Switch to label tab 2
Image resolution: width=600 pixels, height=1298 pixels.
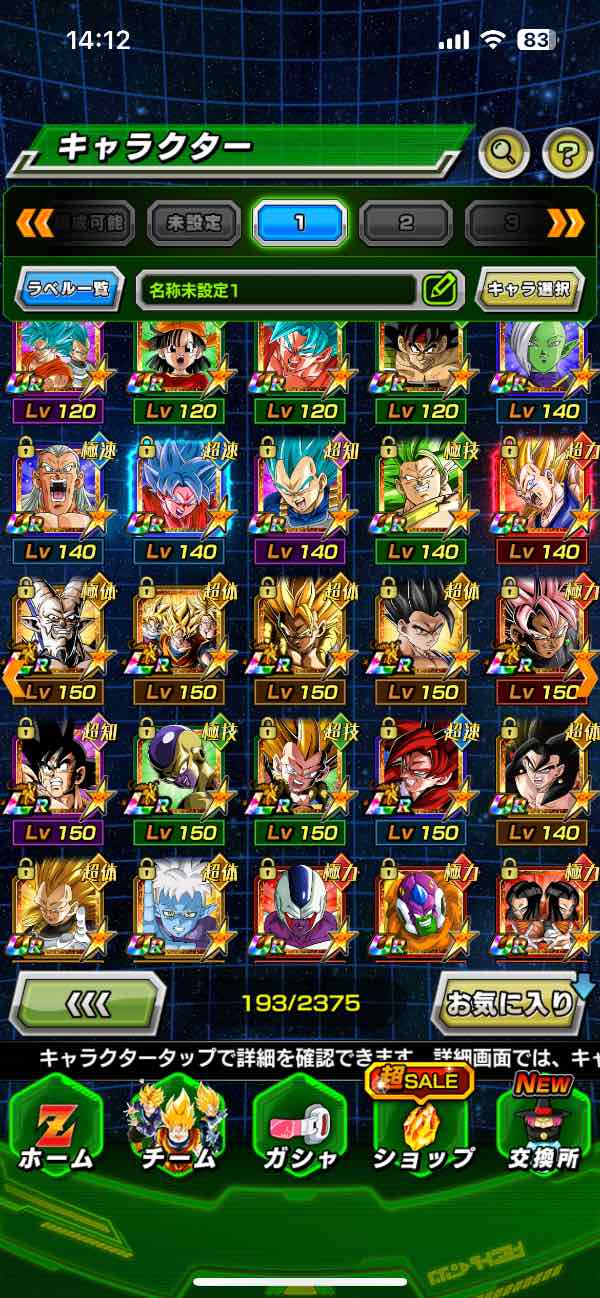click(406, 222)
